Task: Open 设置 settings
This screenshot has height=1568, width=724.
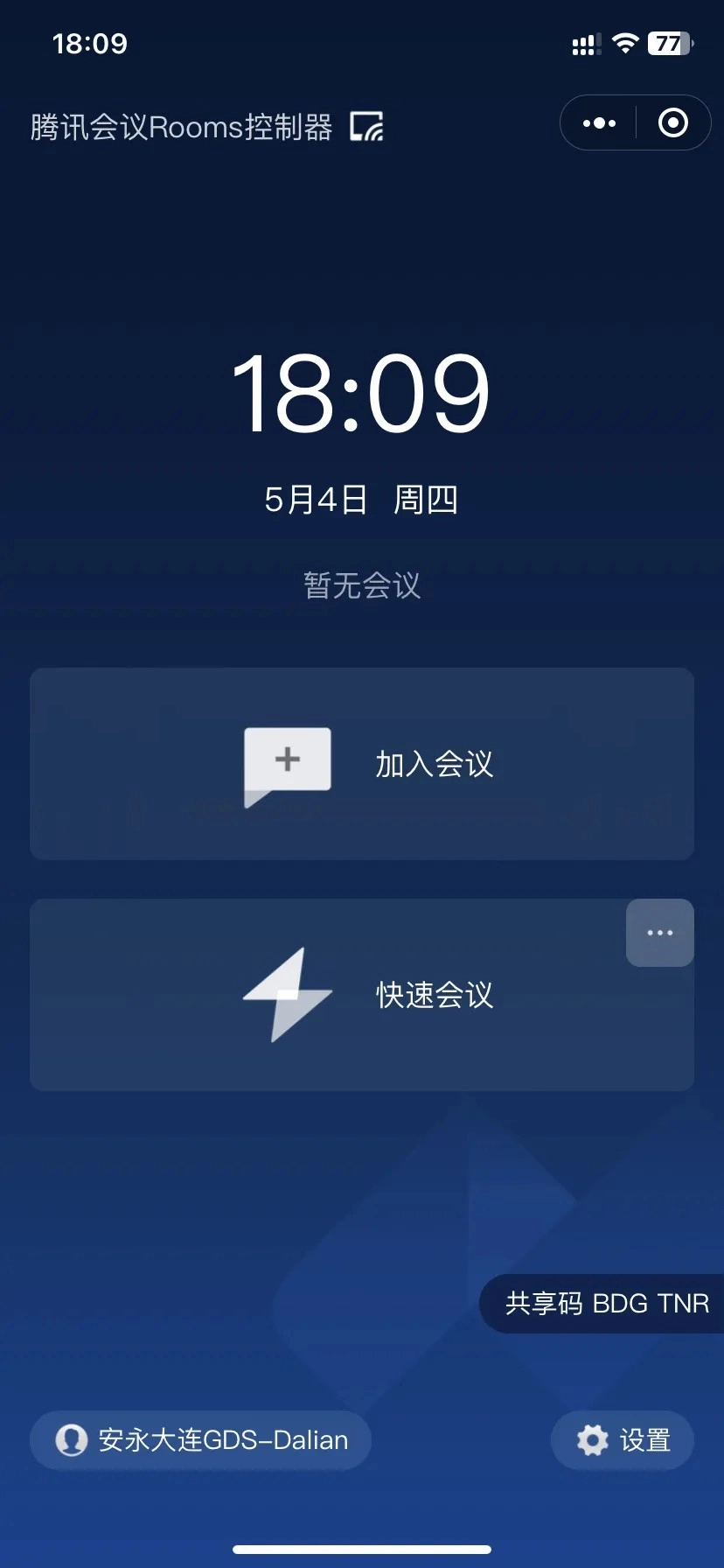Action: pos(623,1440)
